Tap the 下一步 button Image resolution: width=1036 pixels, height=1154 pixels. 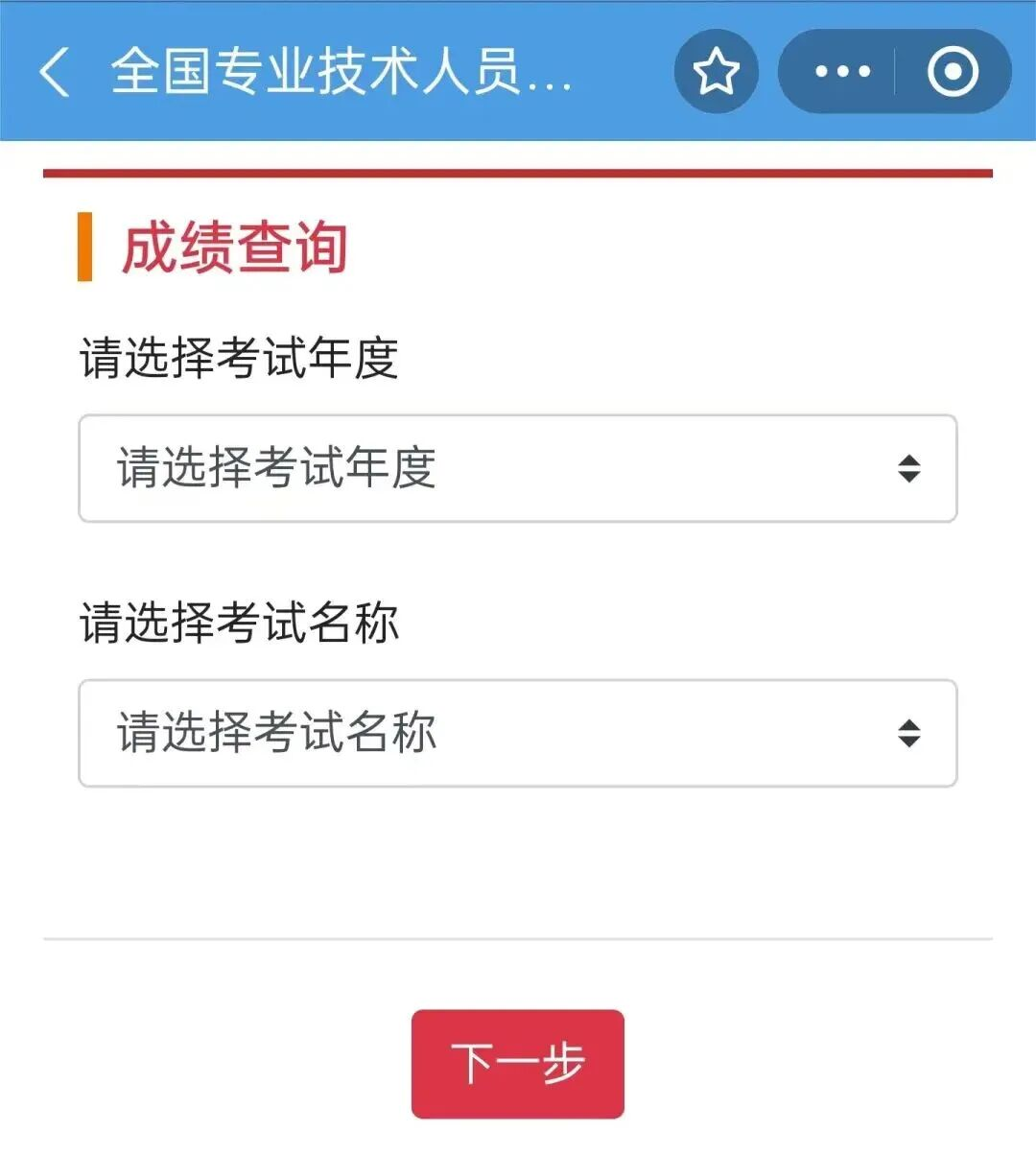[518, 1063]
